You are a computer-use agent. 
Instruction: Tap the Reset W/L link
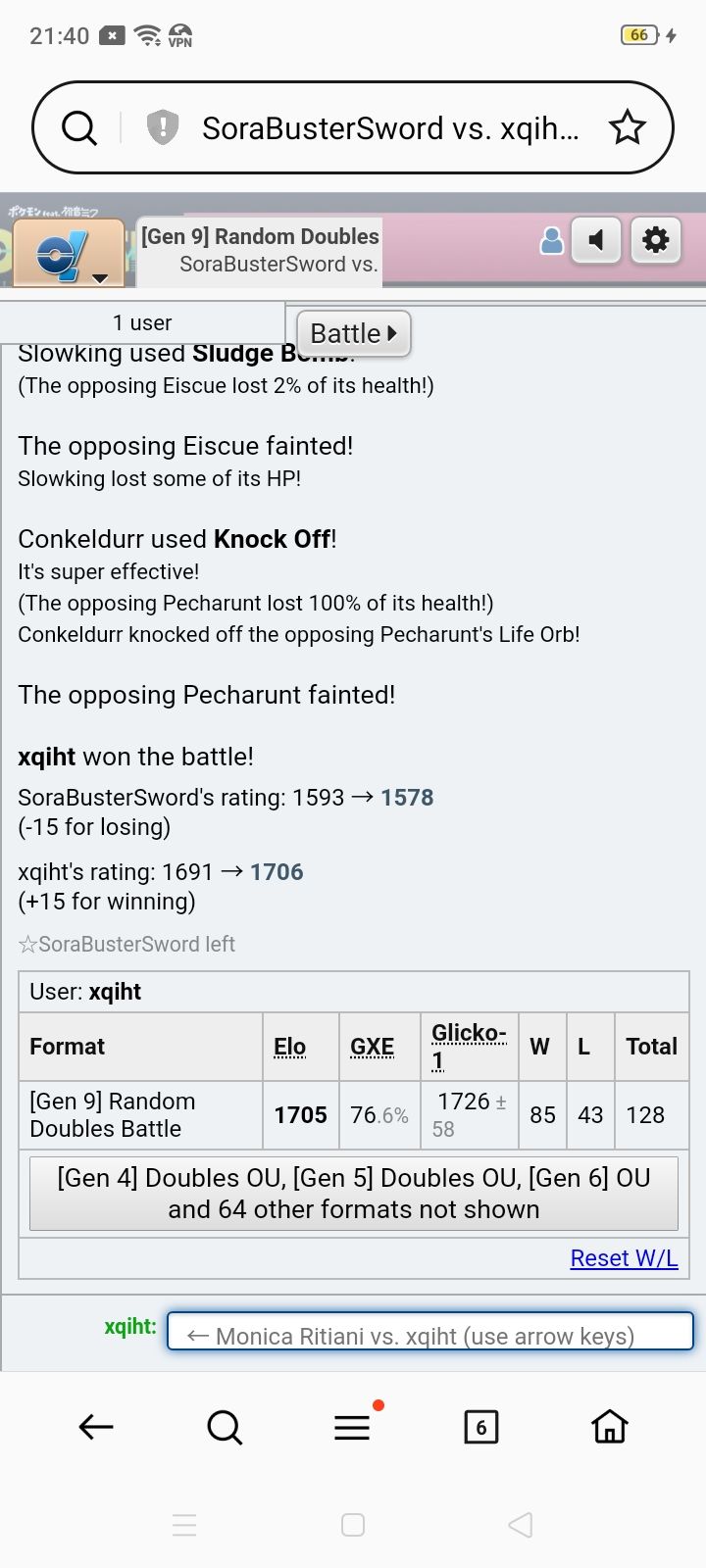tap(624, 1258)
